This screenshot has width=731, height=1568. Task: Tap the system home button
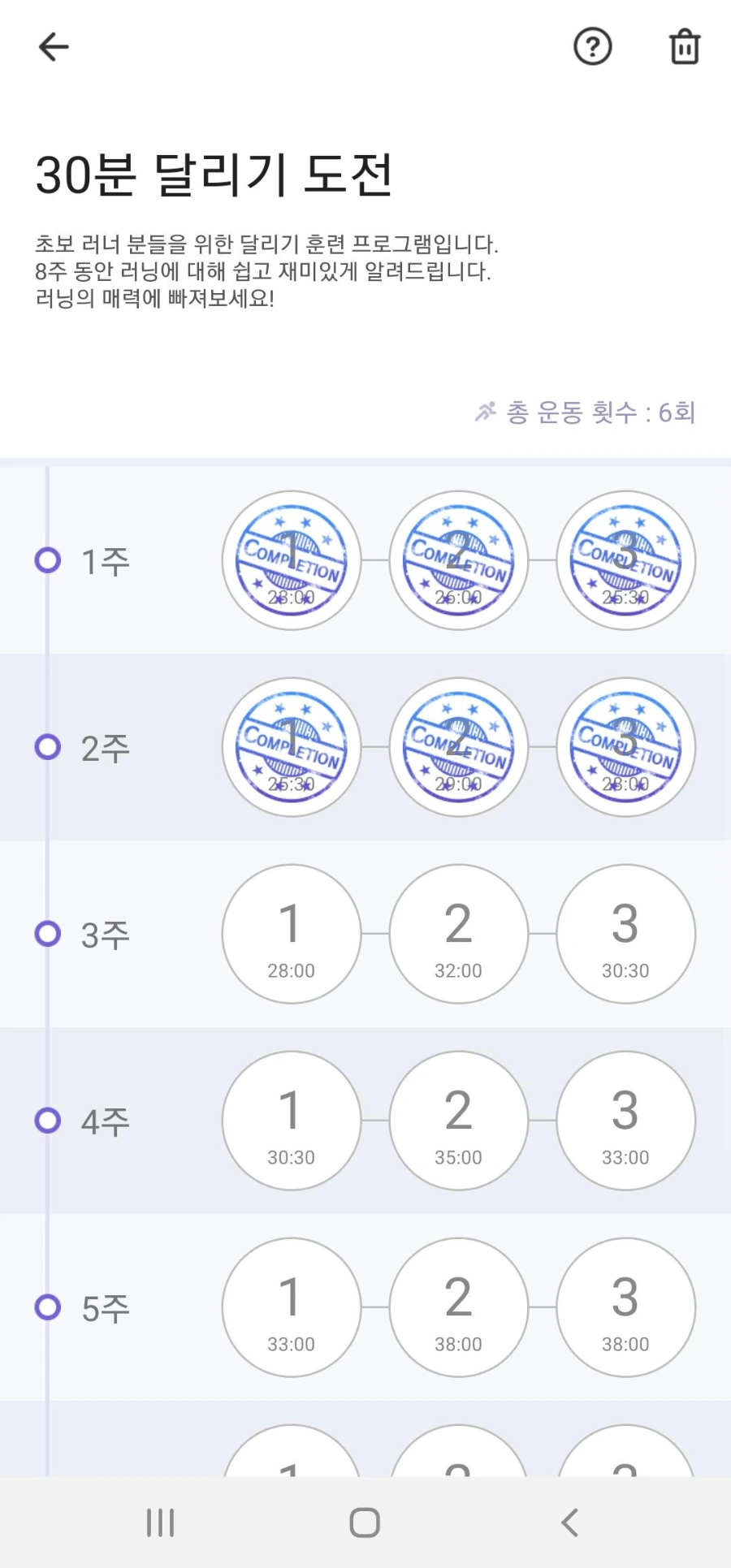365,1523
